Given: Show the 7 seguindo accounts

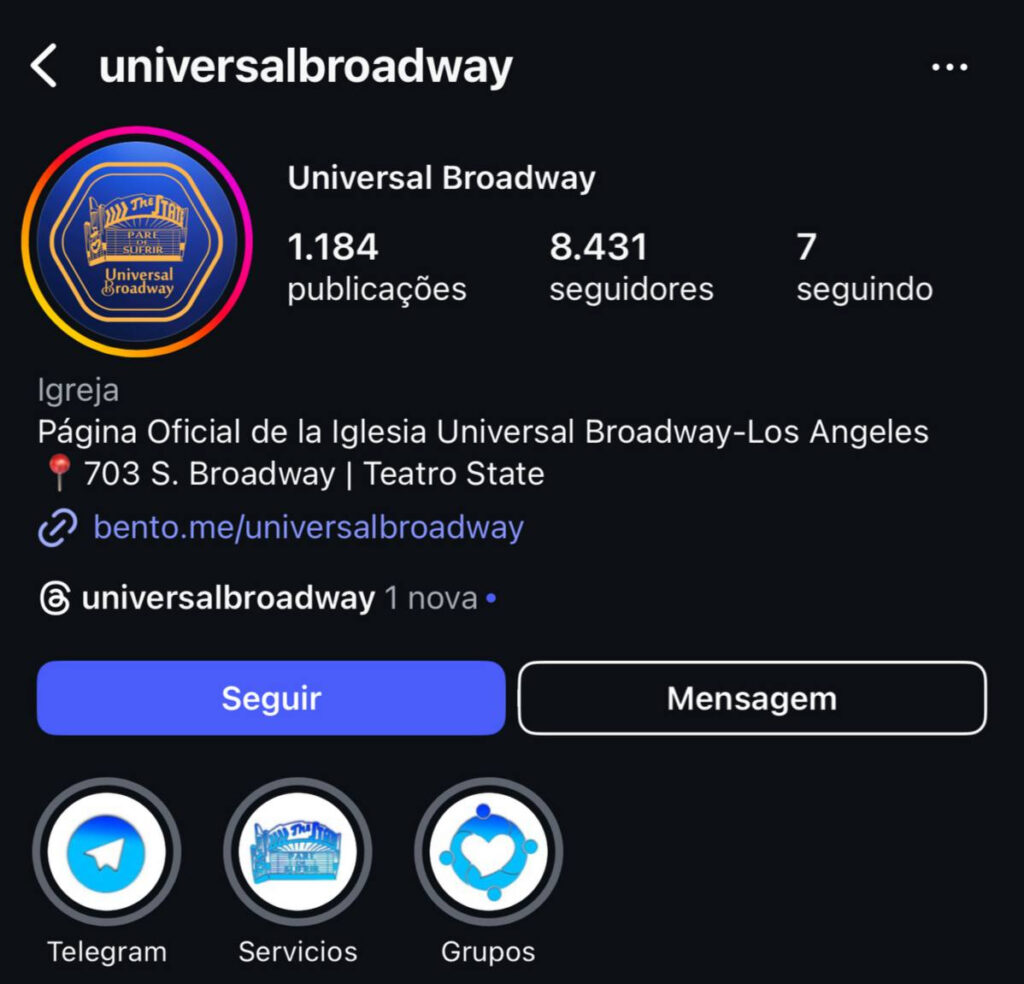Looking at the screenshot, I should tap(864, 267).
